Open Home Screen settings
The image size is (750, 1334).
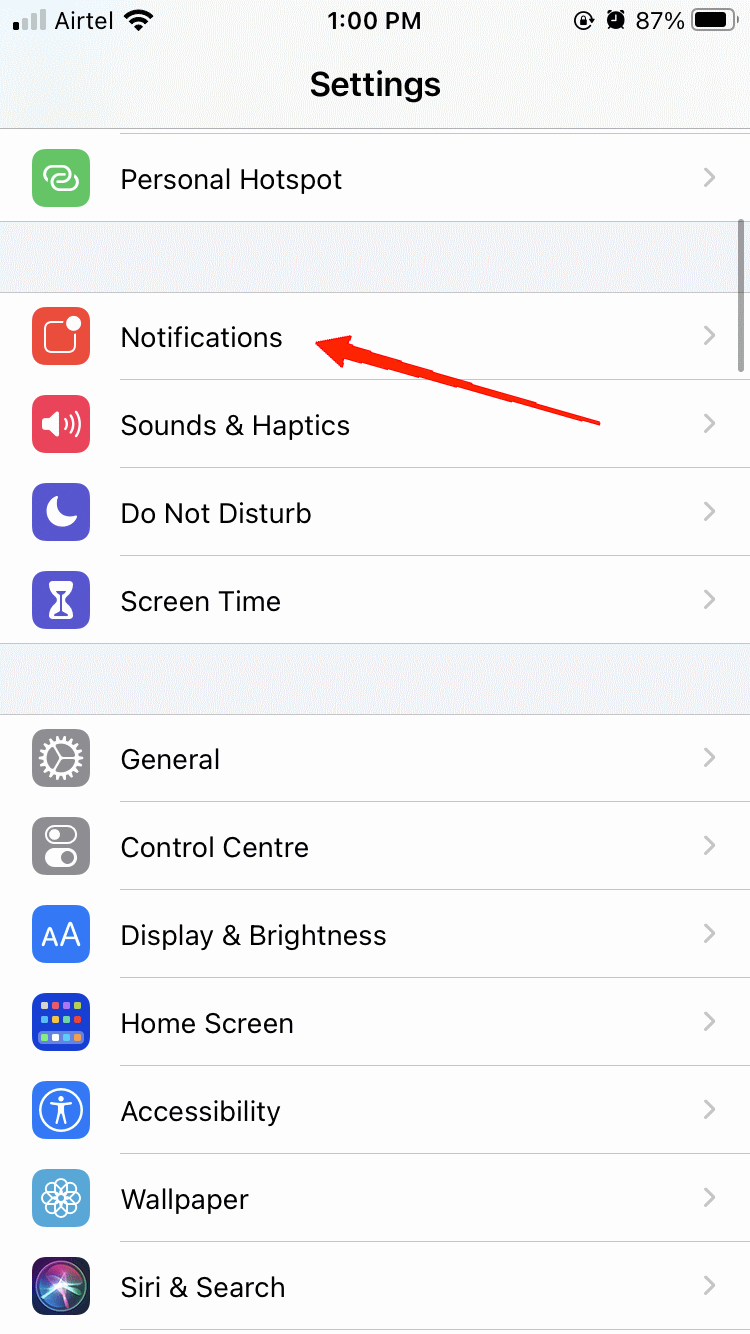point(375,1022)
